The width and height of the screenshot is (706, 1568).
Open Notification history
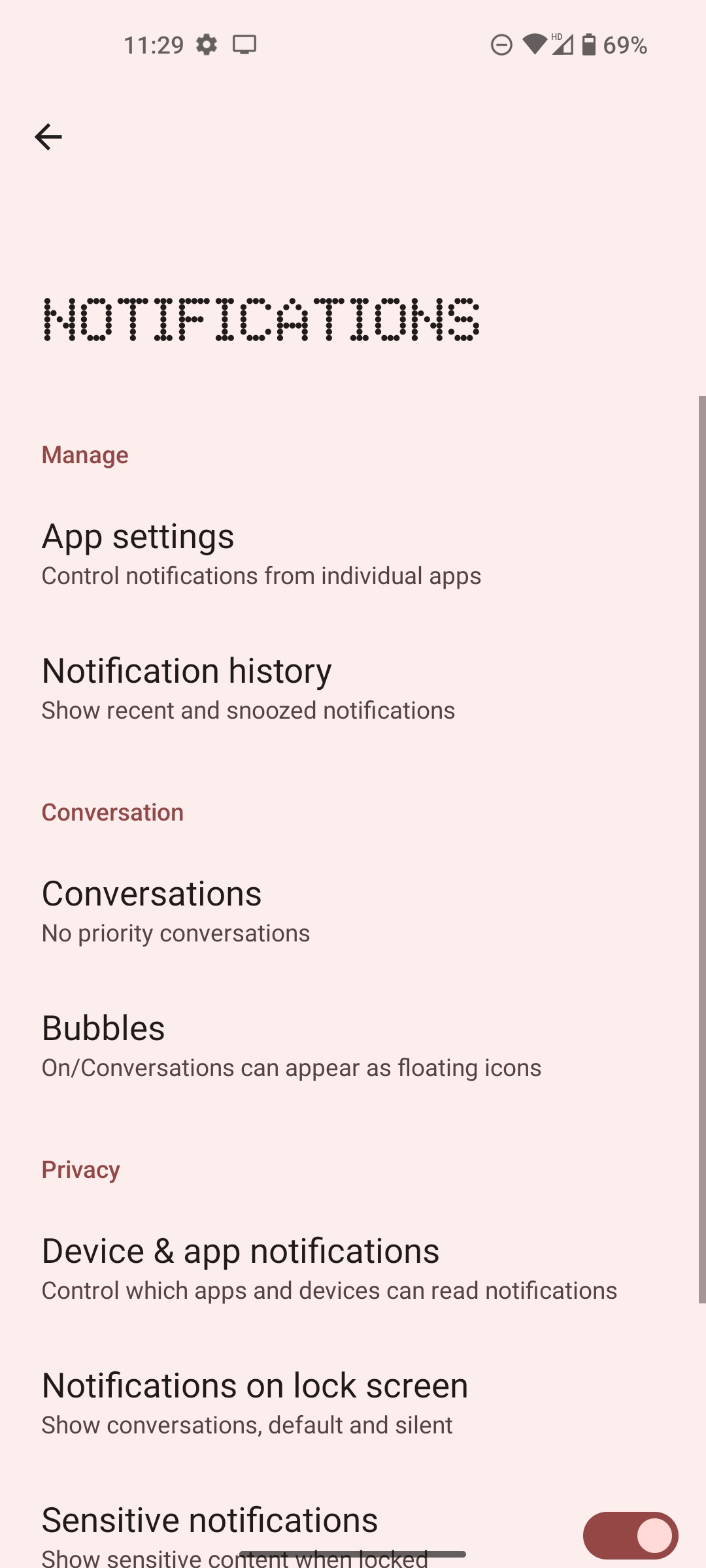click(248, 689)
